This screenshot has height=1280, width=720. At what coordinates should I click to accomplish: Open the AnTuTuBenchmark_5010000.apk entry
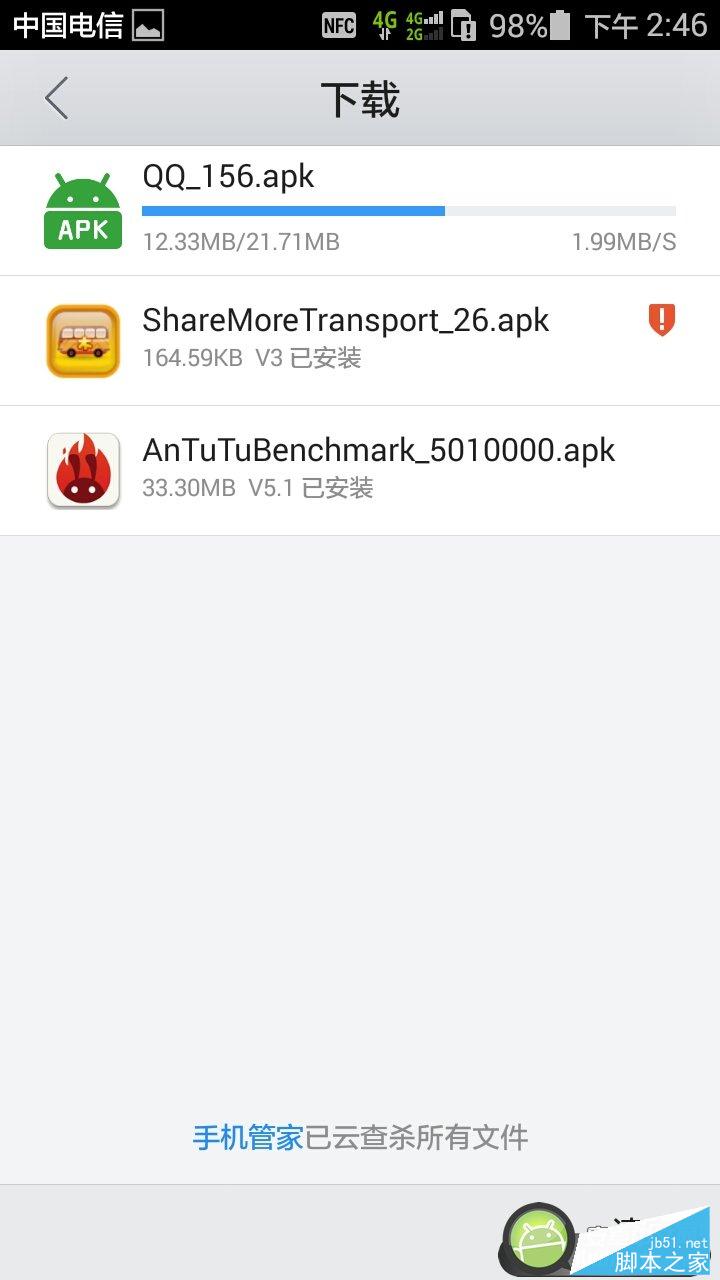[378, 470]
